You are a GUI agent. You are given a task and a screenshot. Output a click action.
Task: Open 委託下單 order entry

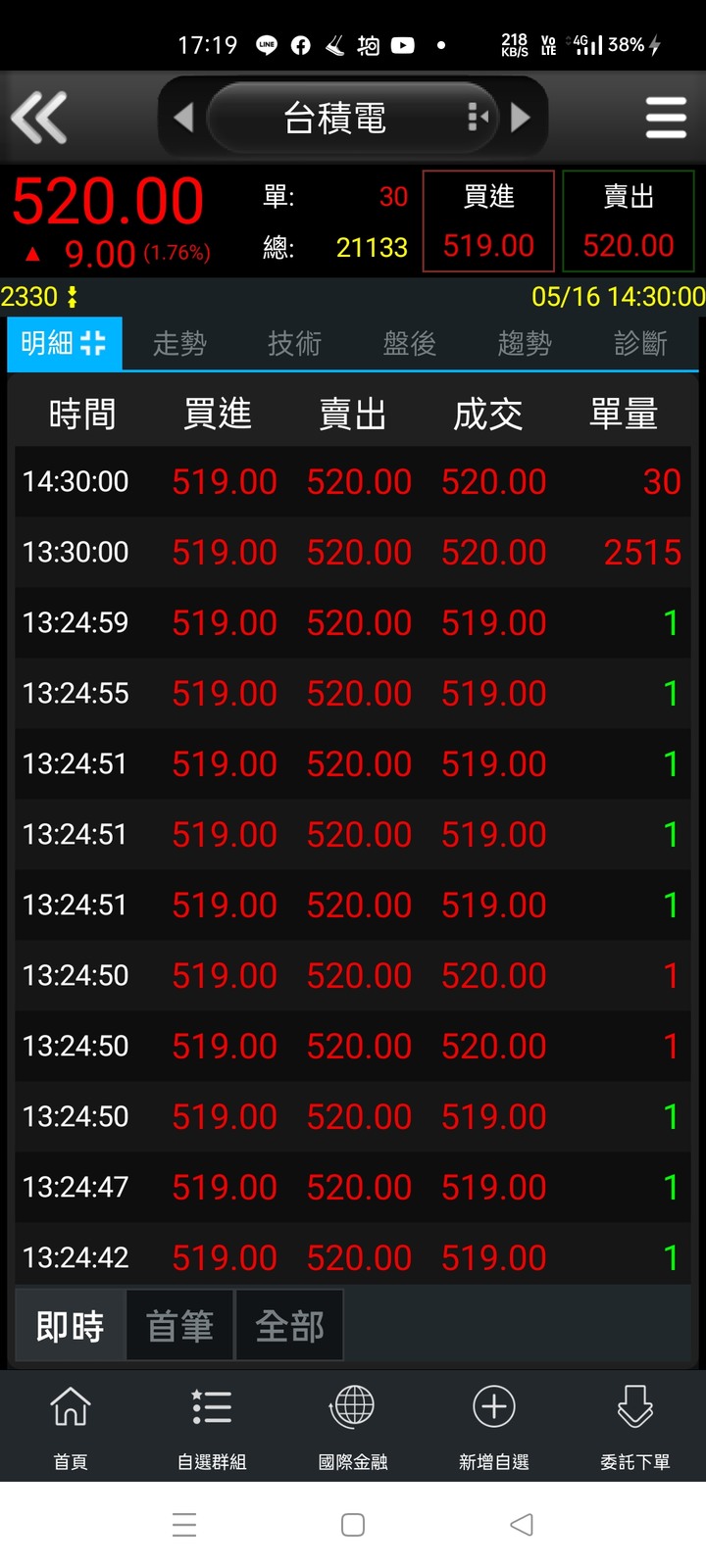[635, 1427]
